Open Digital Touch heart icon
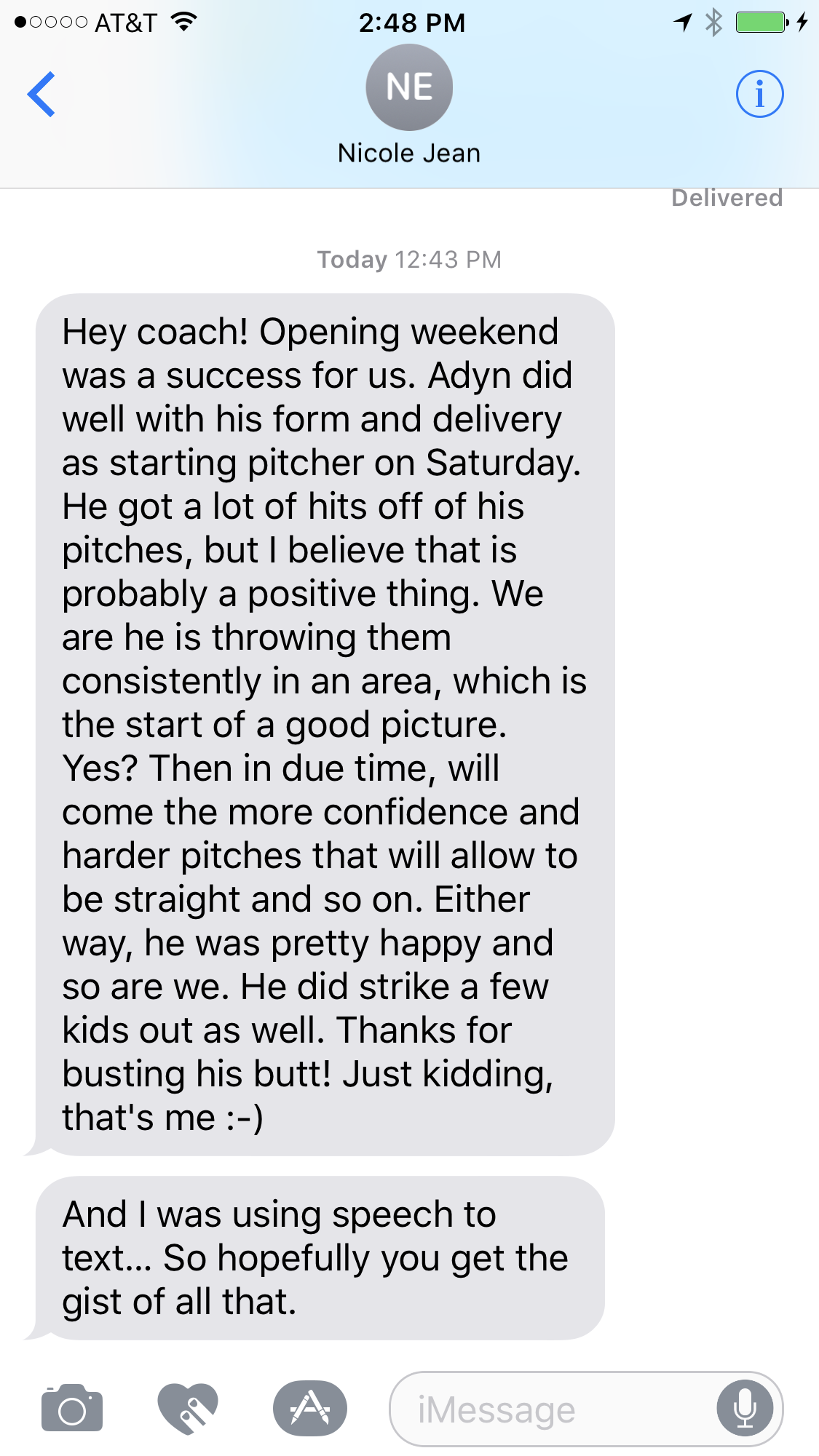 188,1408
